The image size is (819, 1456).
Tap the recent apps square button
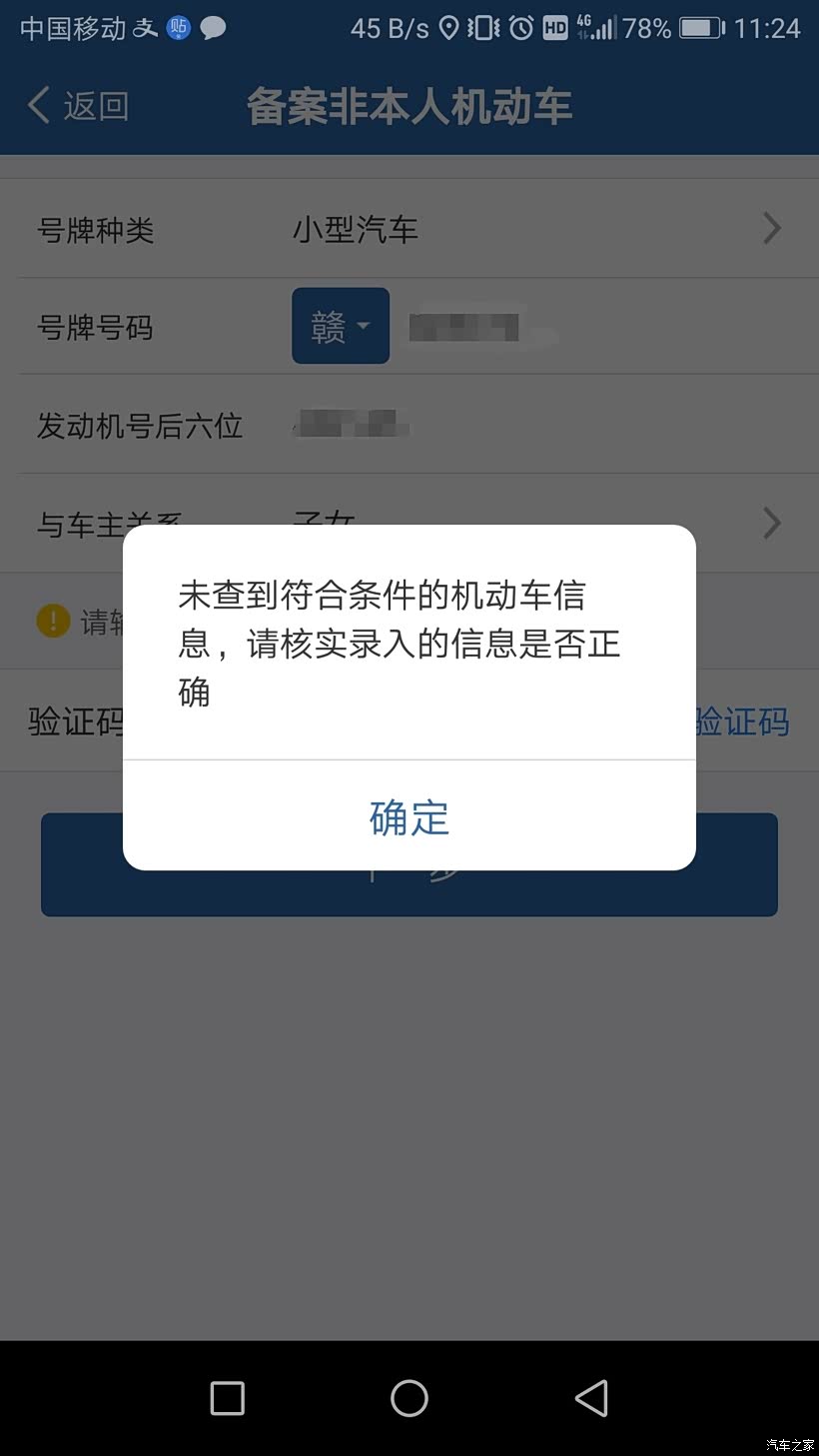pyautogui.click(x=227, y=1398)
